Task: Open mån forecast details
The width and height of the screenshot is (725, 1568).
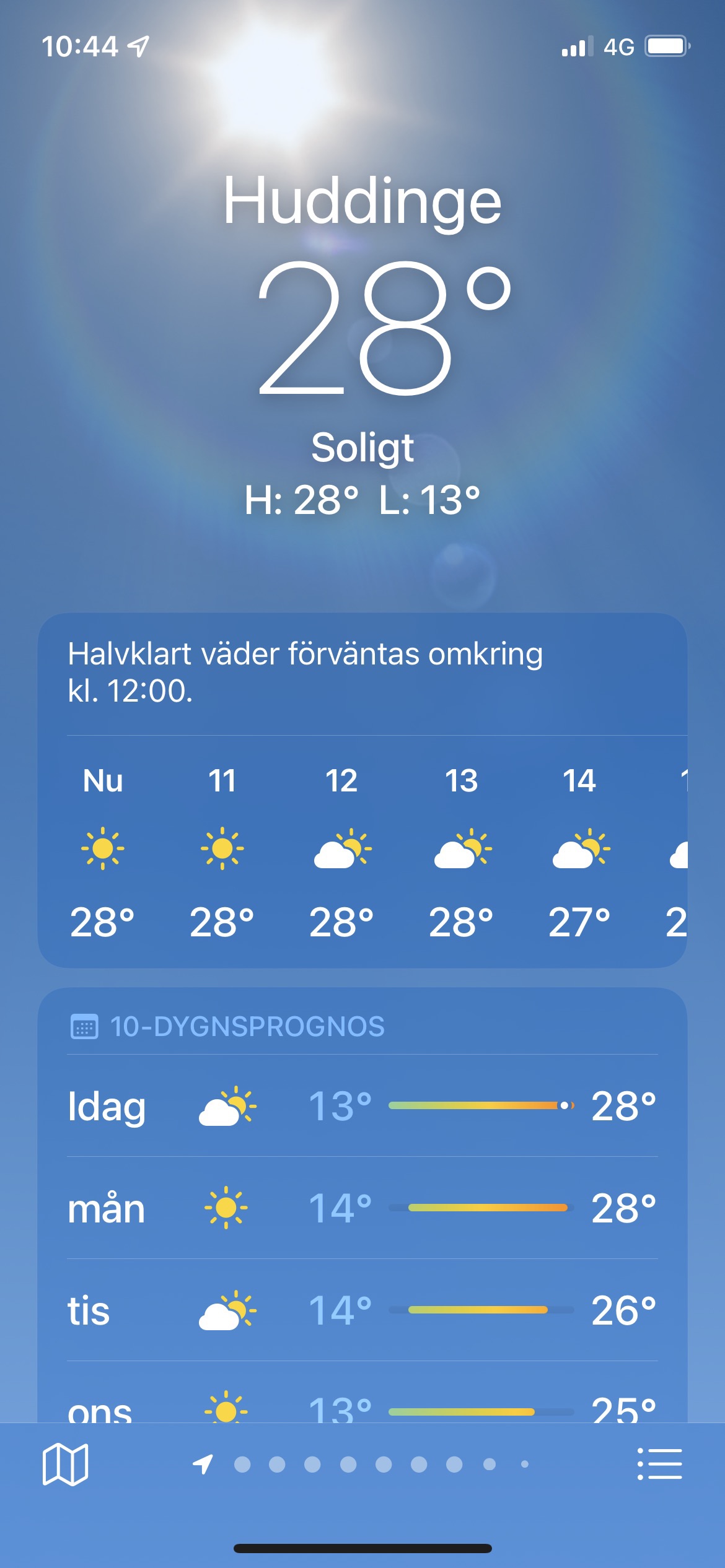Action: pyautogui.click(x=362, y=1208)
